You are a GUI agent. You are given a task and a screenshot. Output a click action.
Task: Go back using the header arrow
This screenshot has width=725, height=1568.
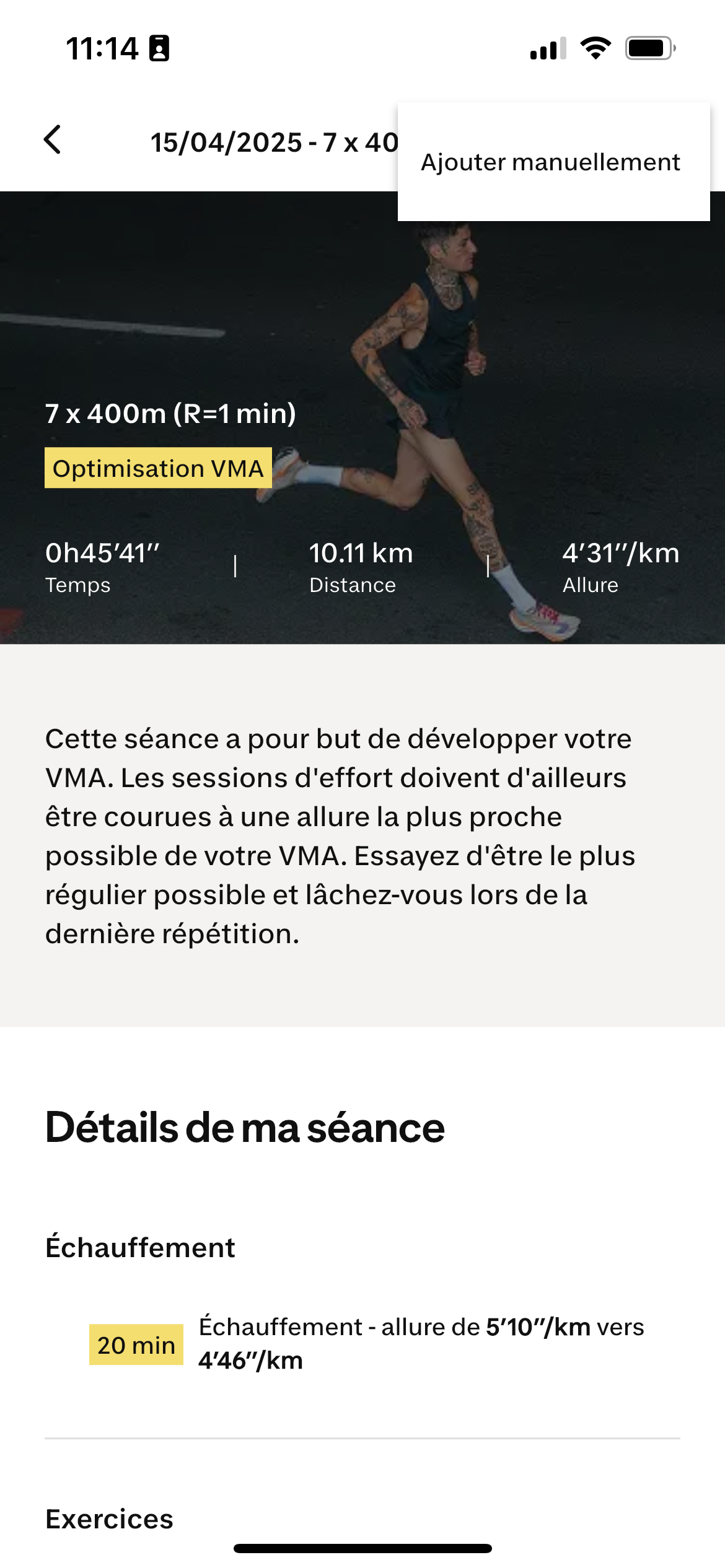click(53, 140)
